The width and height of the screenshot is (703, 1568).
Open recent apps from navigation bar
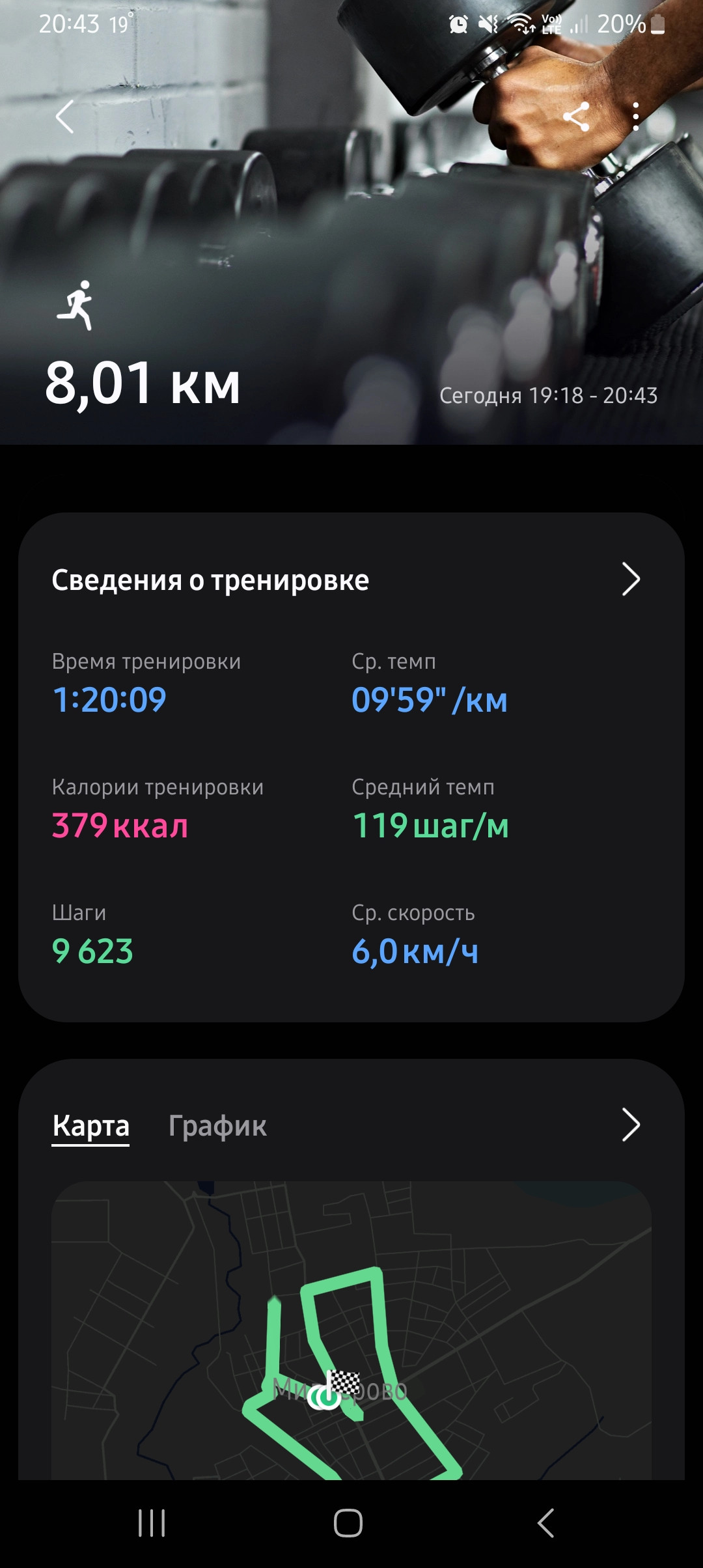tap(152, 1524)
